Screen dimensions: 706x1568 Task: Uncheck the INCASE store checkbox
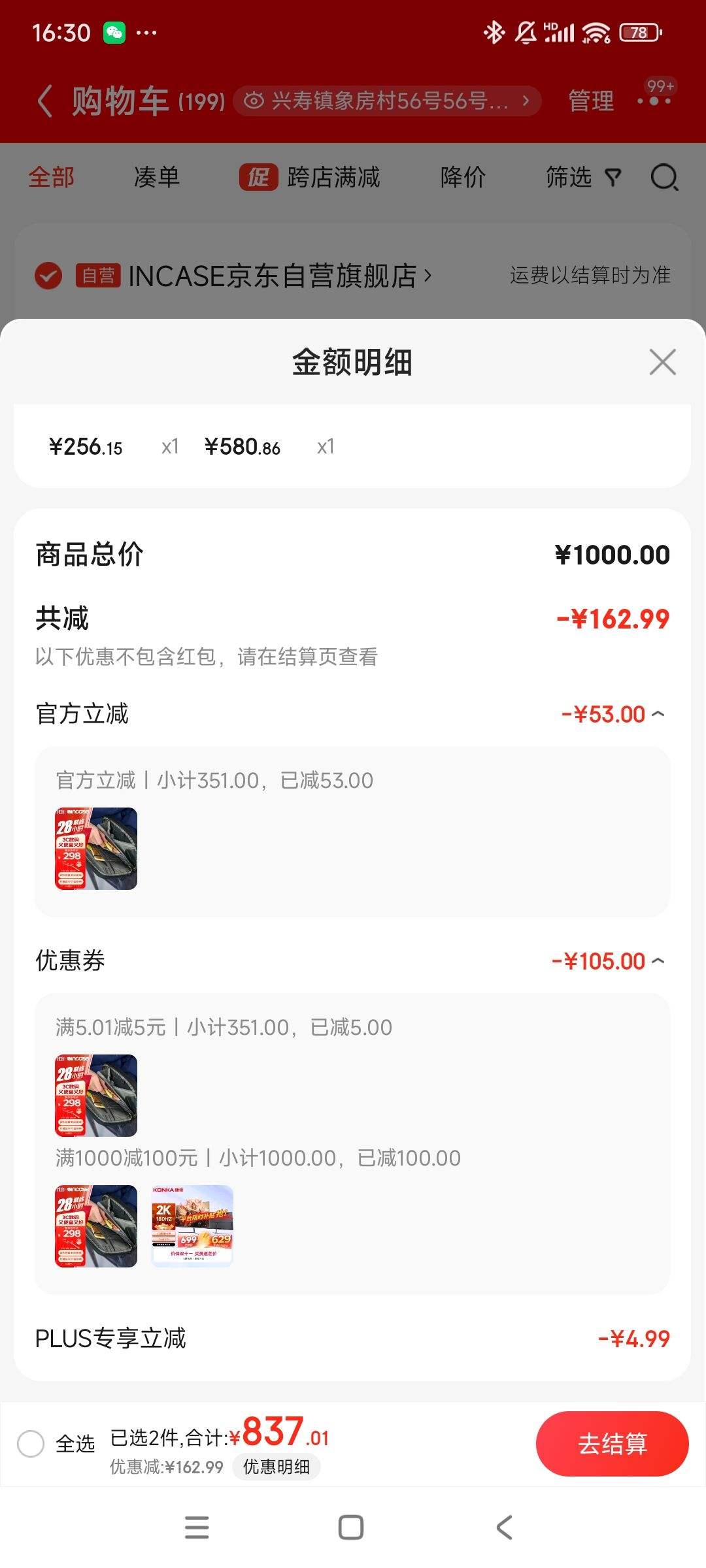[x=48, y=276]
